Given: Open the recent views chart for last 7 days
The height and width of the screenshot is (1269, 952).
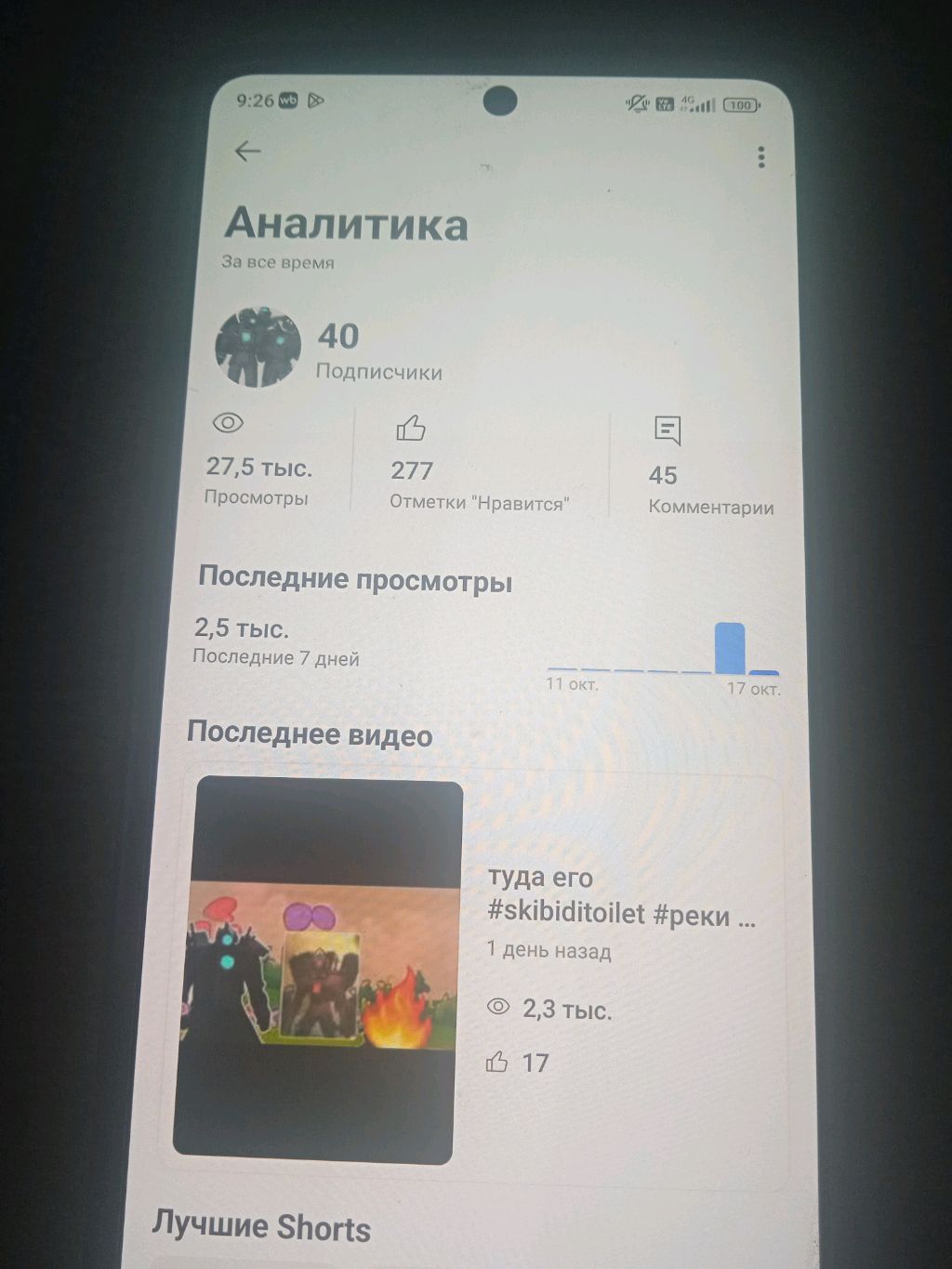Looking at the screenshot, I should (663, 651).
